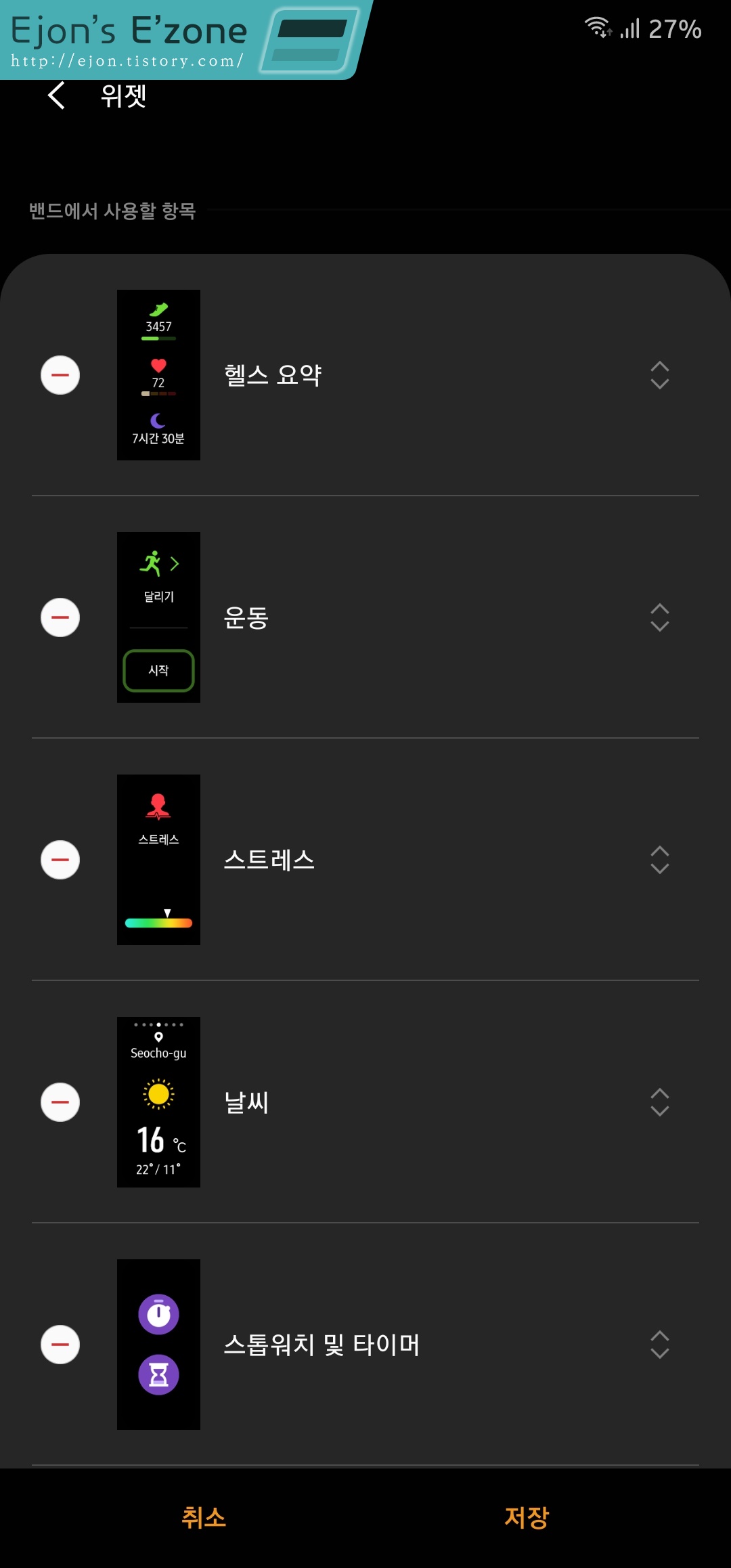731x1568 pixels.
Task: Tap the reorder handle for 헬스 요약
Action: (x=659, y=375)
